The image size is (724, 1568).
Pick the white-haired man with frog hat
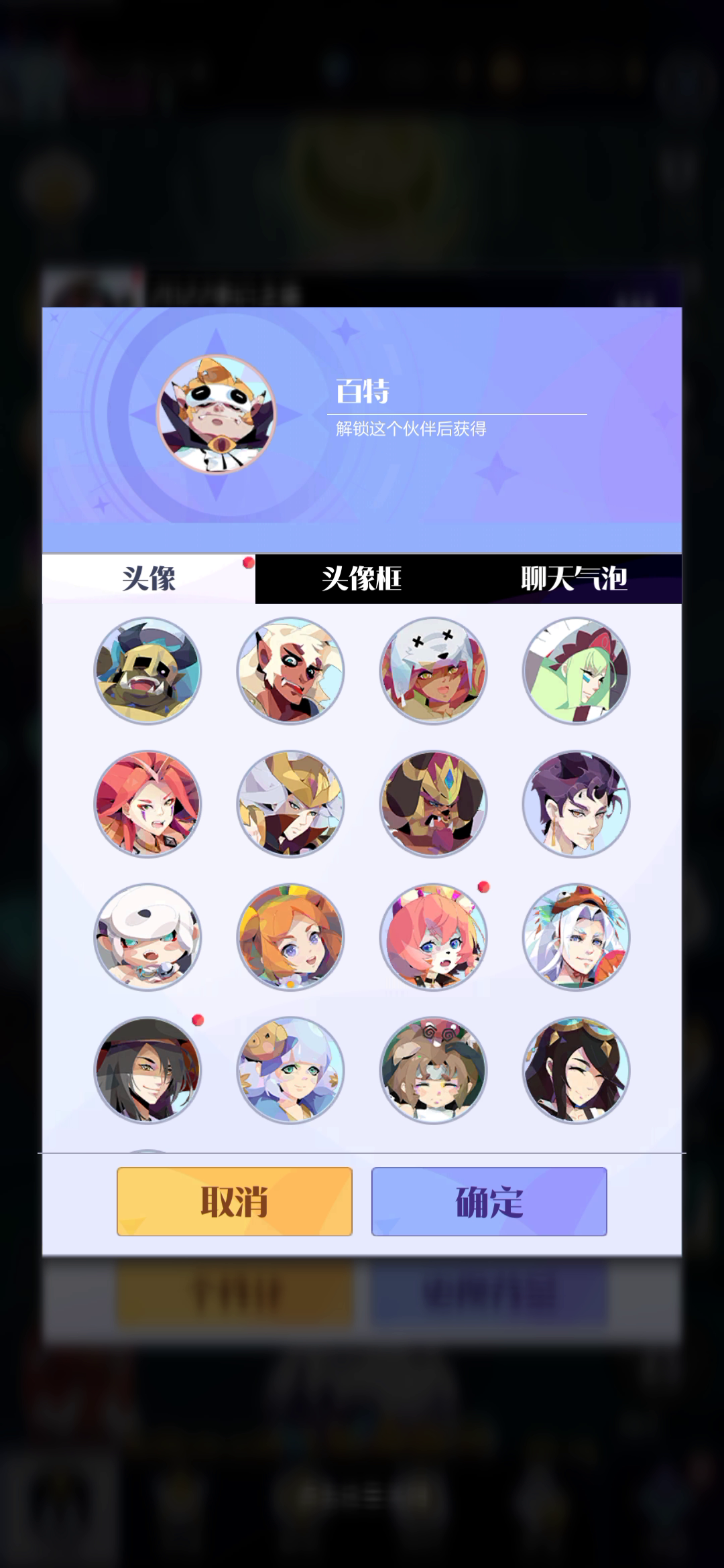point(576,937)
